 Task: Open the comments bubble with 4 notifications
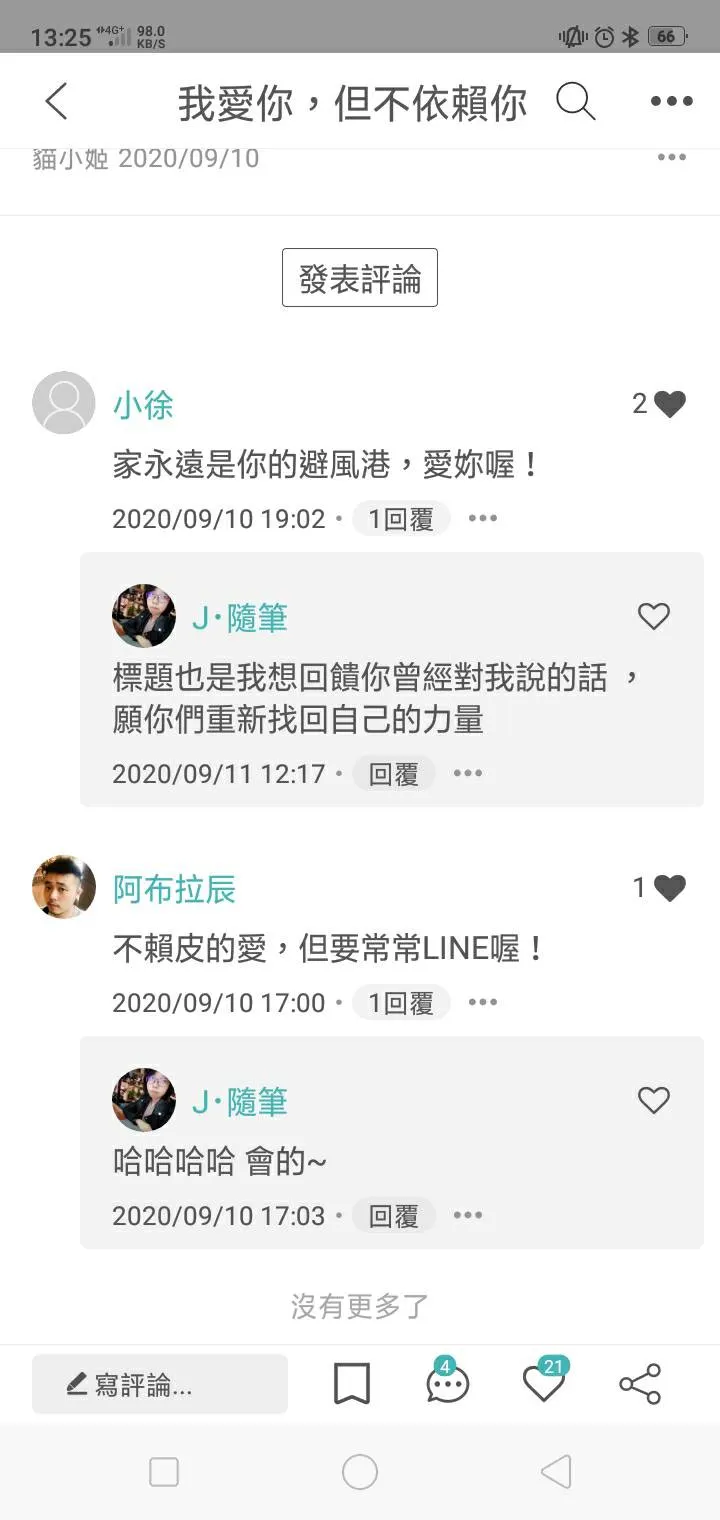pos(446,1384)
